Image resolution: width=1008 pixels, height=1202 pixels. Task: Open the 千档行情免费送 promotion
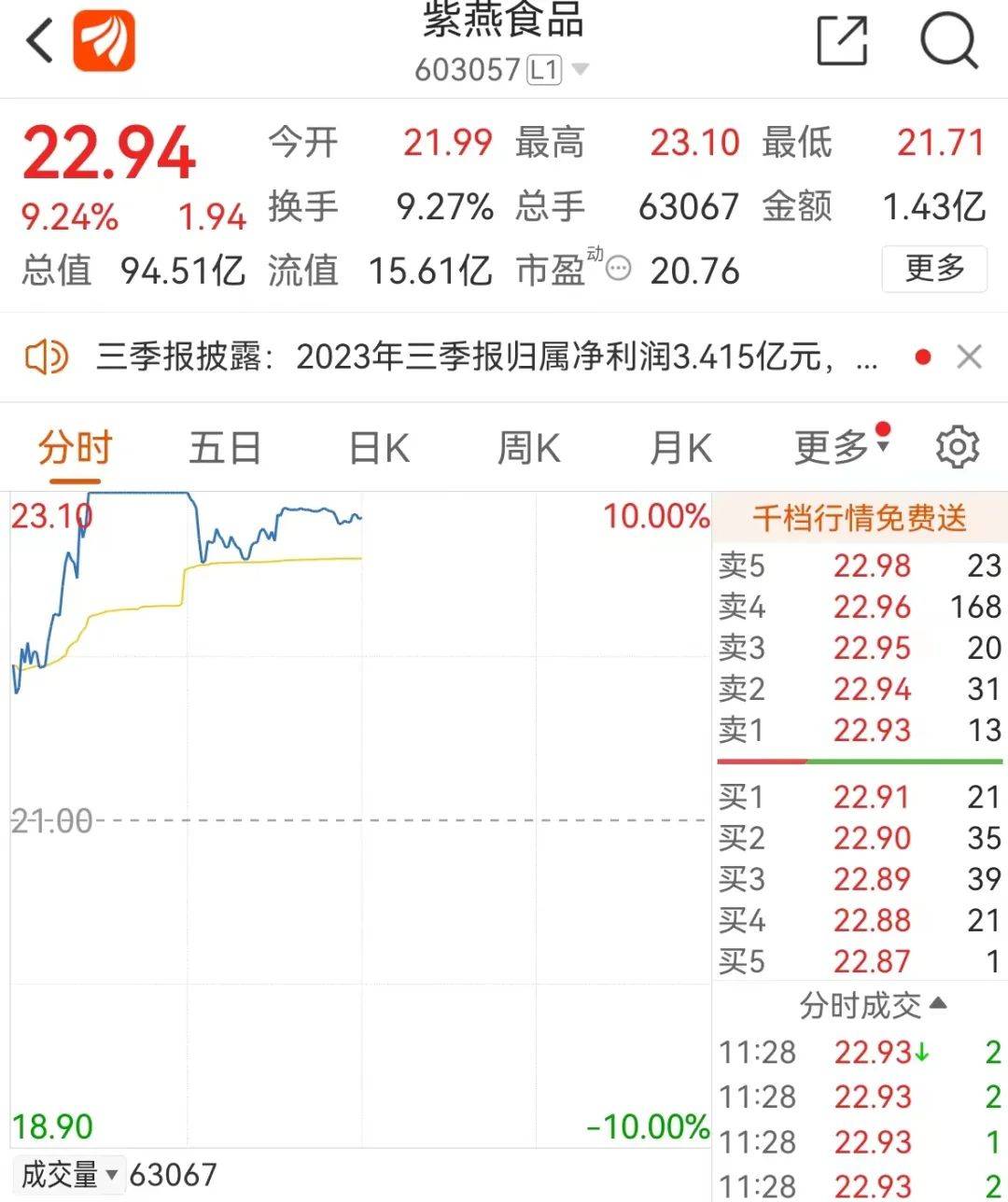pos(859,518)
